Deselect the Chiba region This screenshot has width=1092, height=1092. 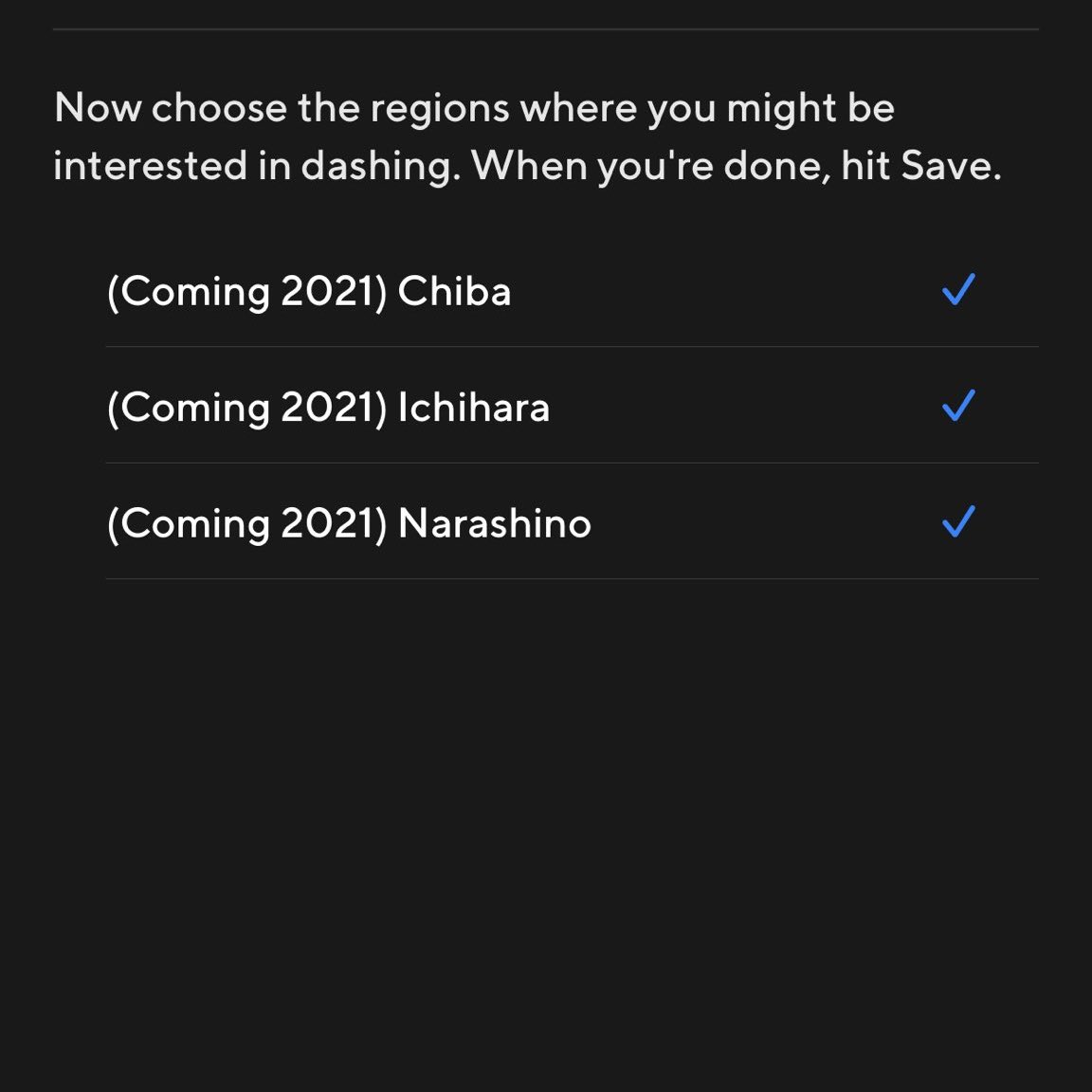tap(957, 290)
